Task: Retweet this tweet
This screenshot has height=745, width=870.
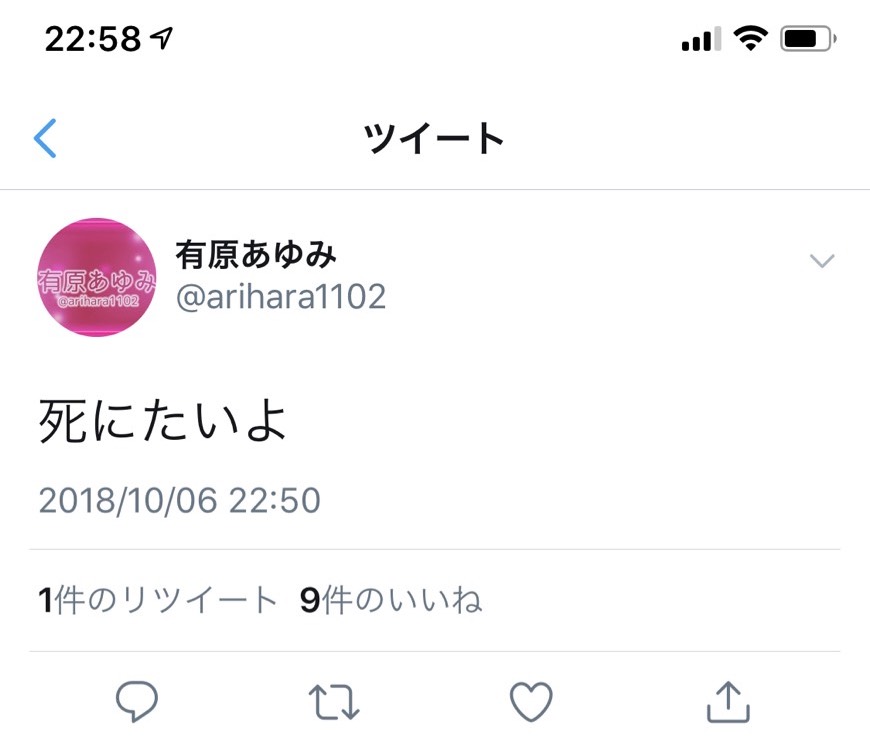Action: tap(334, 702)
